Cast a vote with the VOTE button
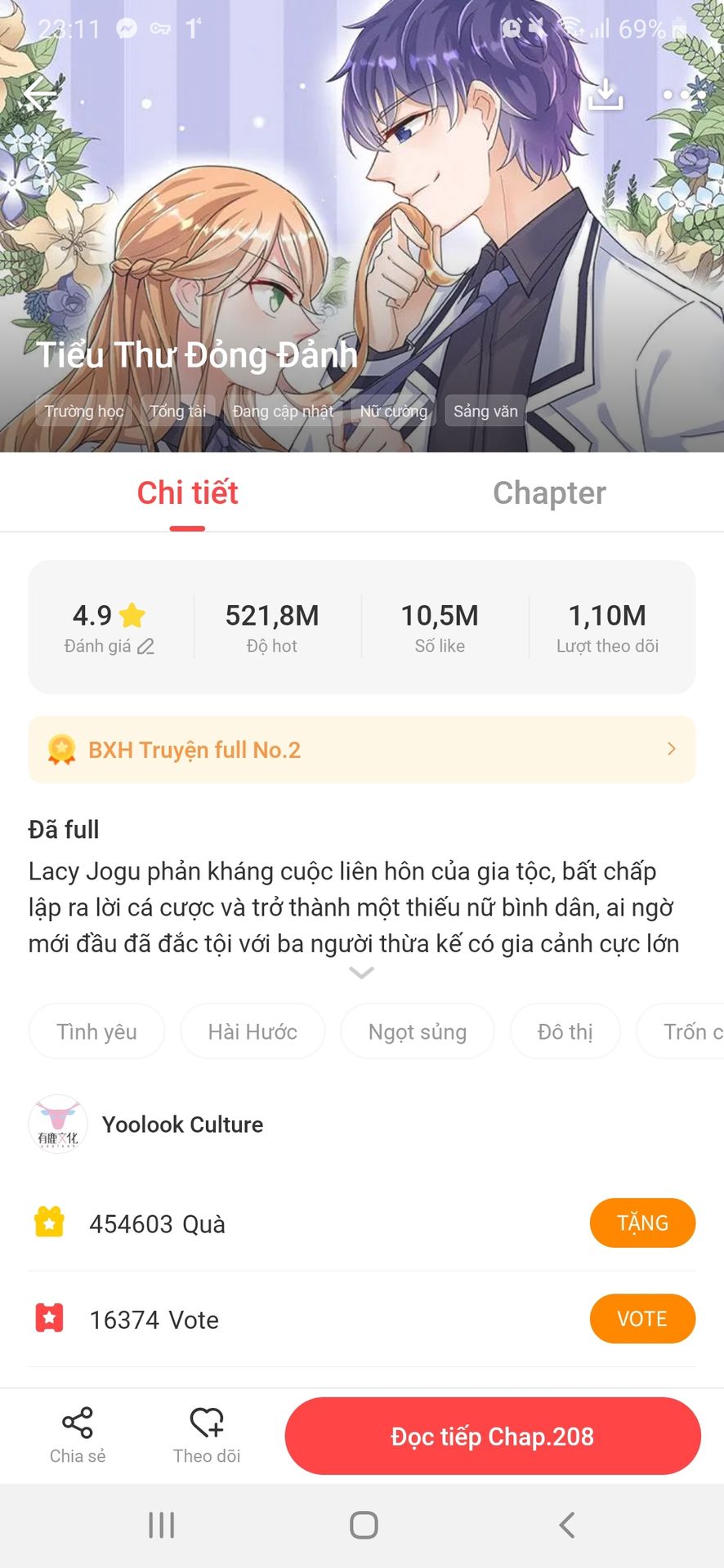 pos(642,1319)
